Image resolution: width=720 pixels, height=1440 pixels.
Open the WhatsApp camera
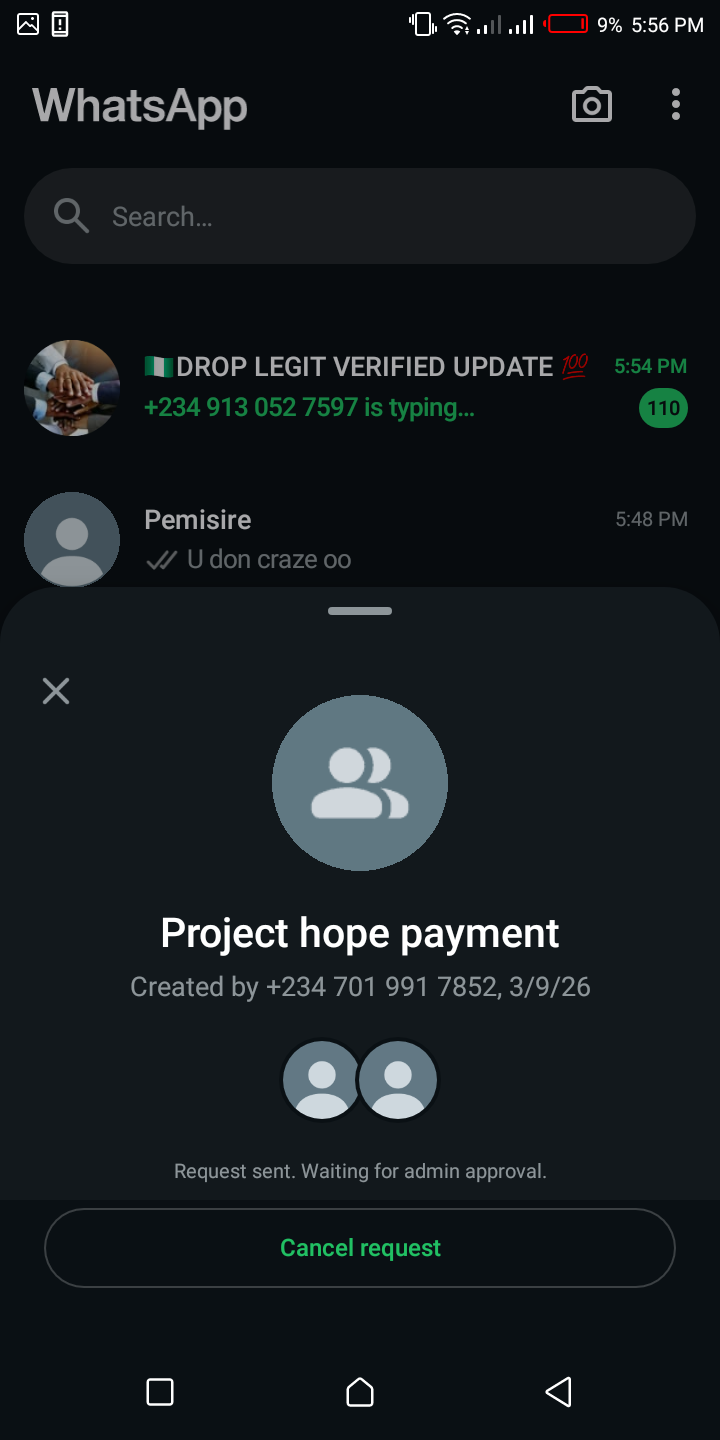point(591,105)
